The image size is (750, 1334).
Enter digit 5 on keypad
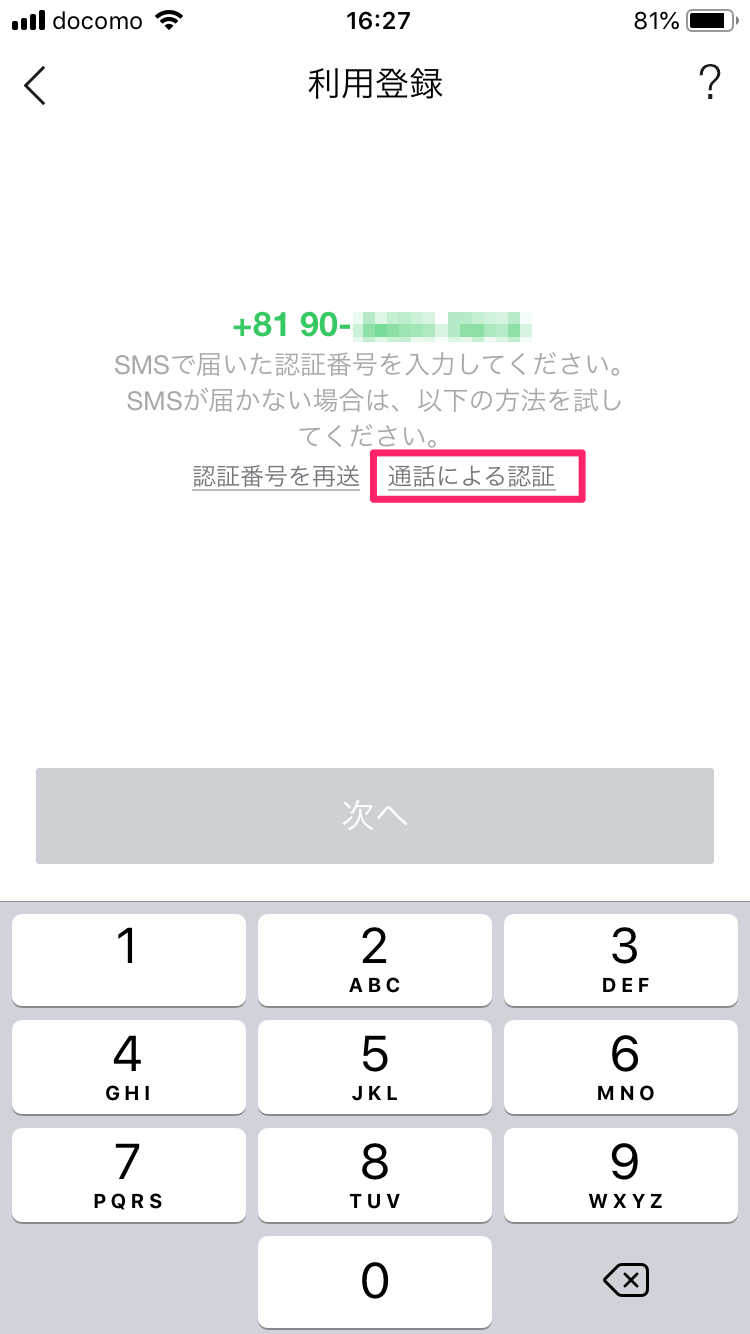[375, 1066]
